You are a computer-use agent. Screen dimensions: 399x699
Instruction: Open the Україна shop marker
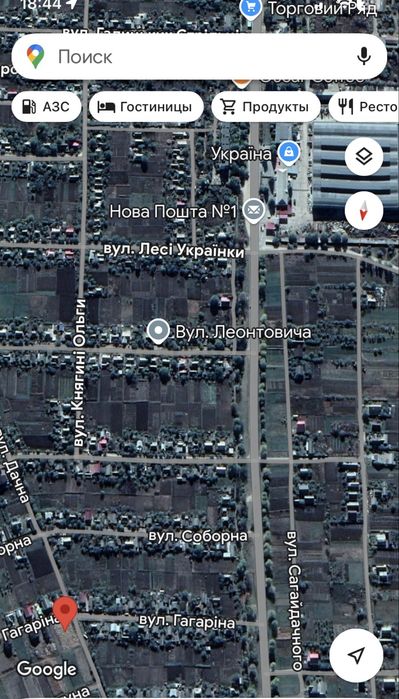click(x=289, y=154)
